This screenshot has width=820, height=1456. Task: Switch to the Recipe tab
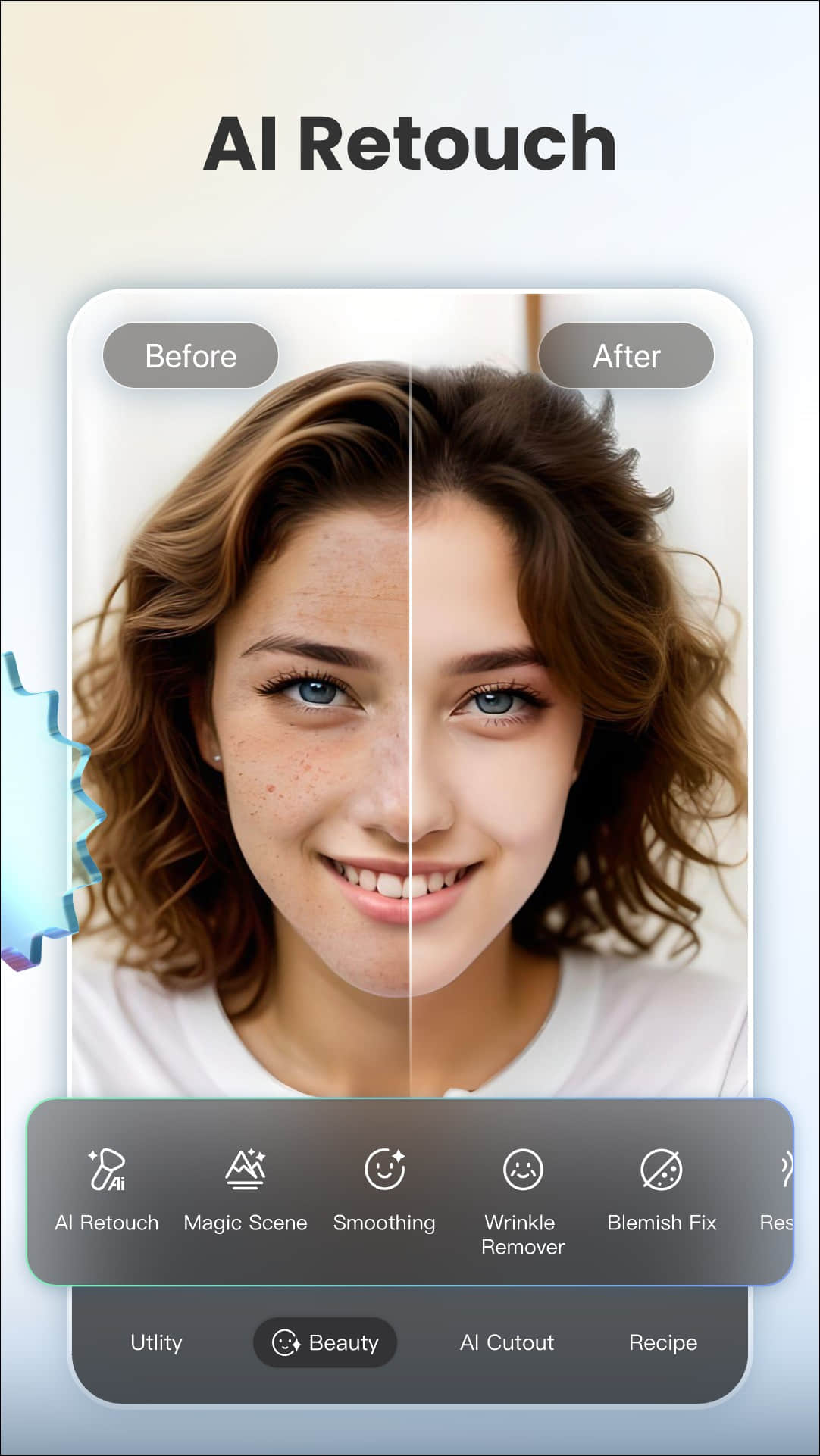663,1342
